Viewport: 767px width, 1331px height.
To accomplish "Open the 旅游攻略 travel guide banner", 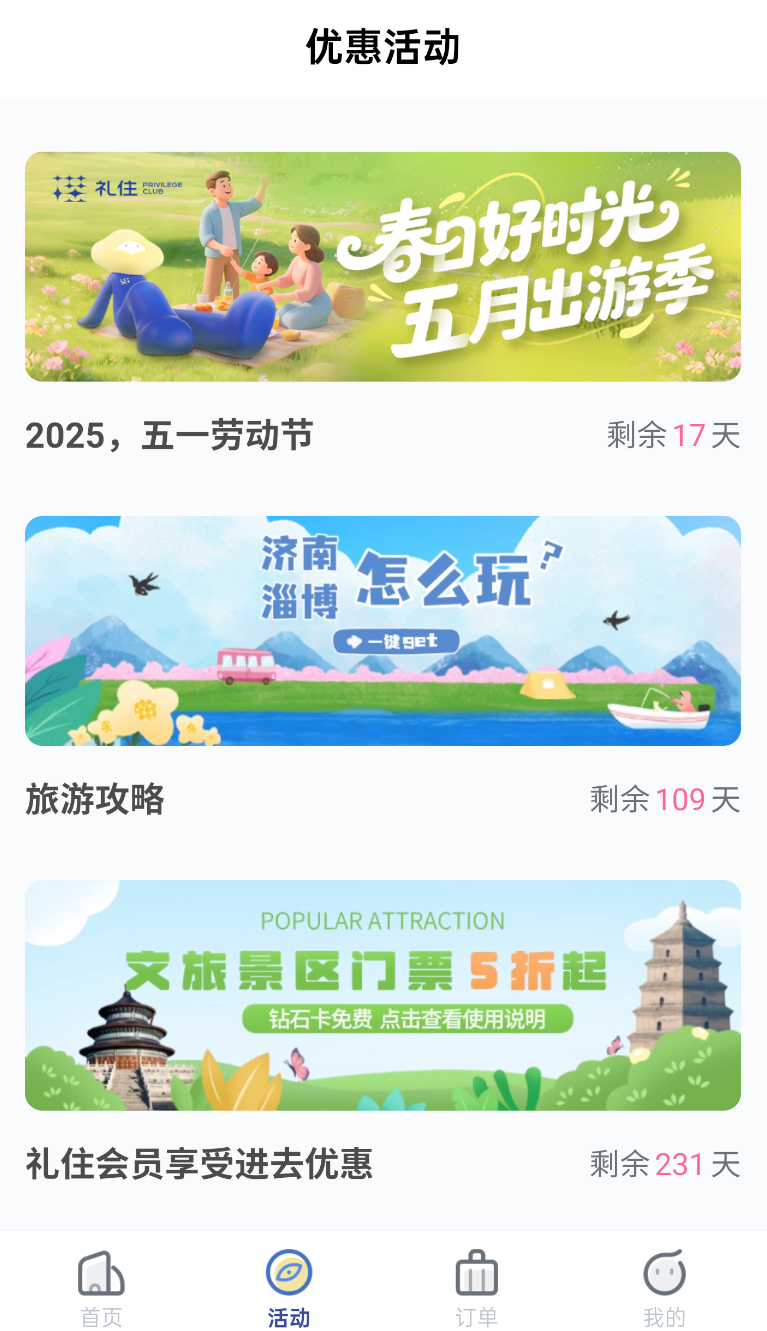I will [383, 631].
